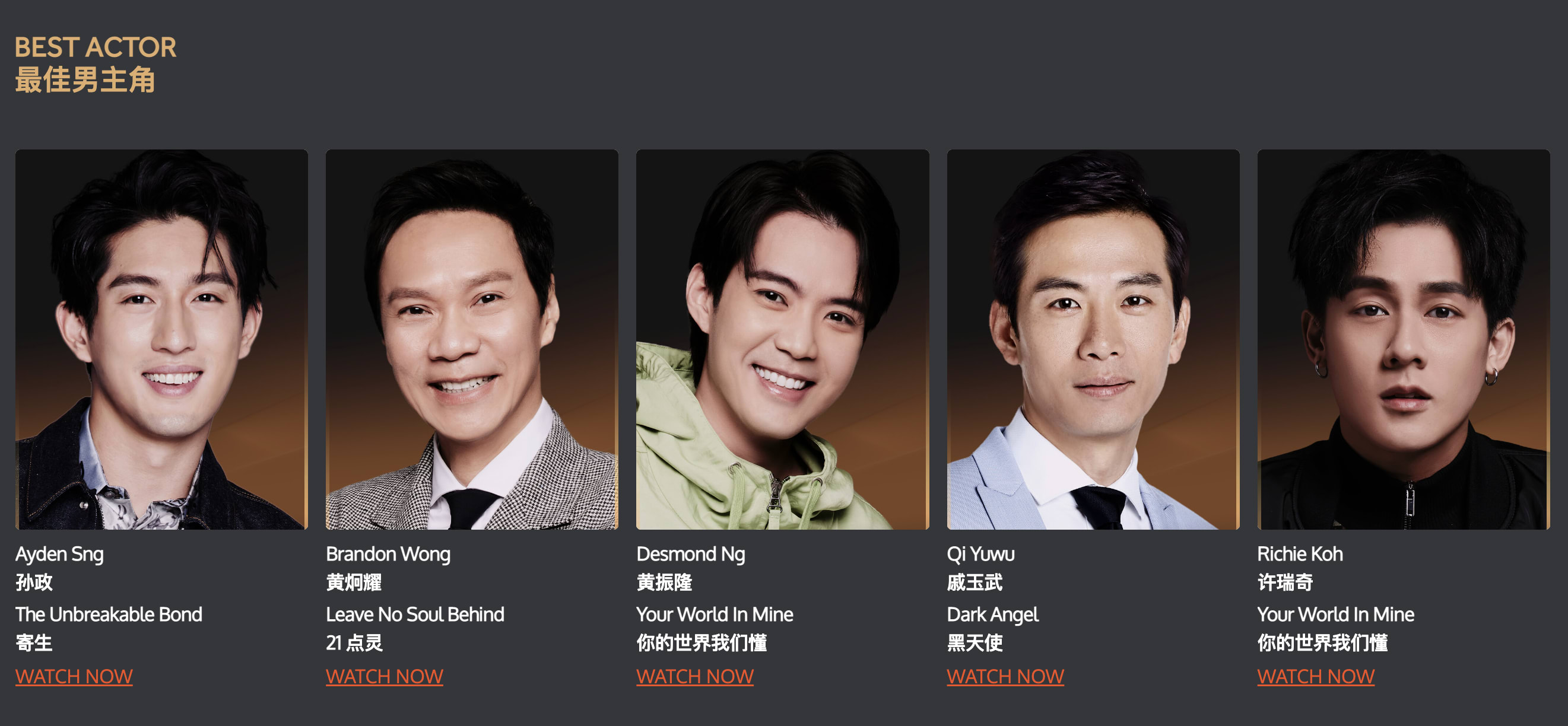Open Watch Now link under Desmond Ng
1568x726 pixels.
tap(694, 676)
